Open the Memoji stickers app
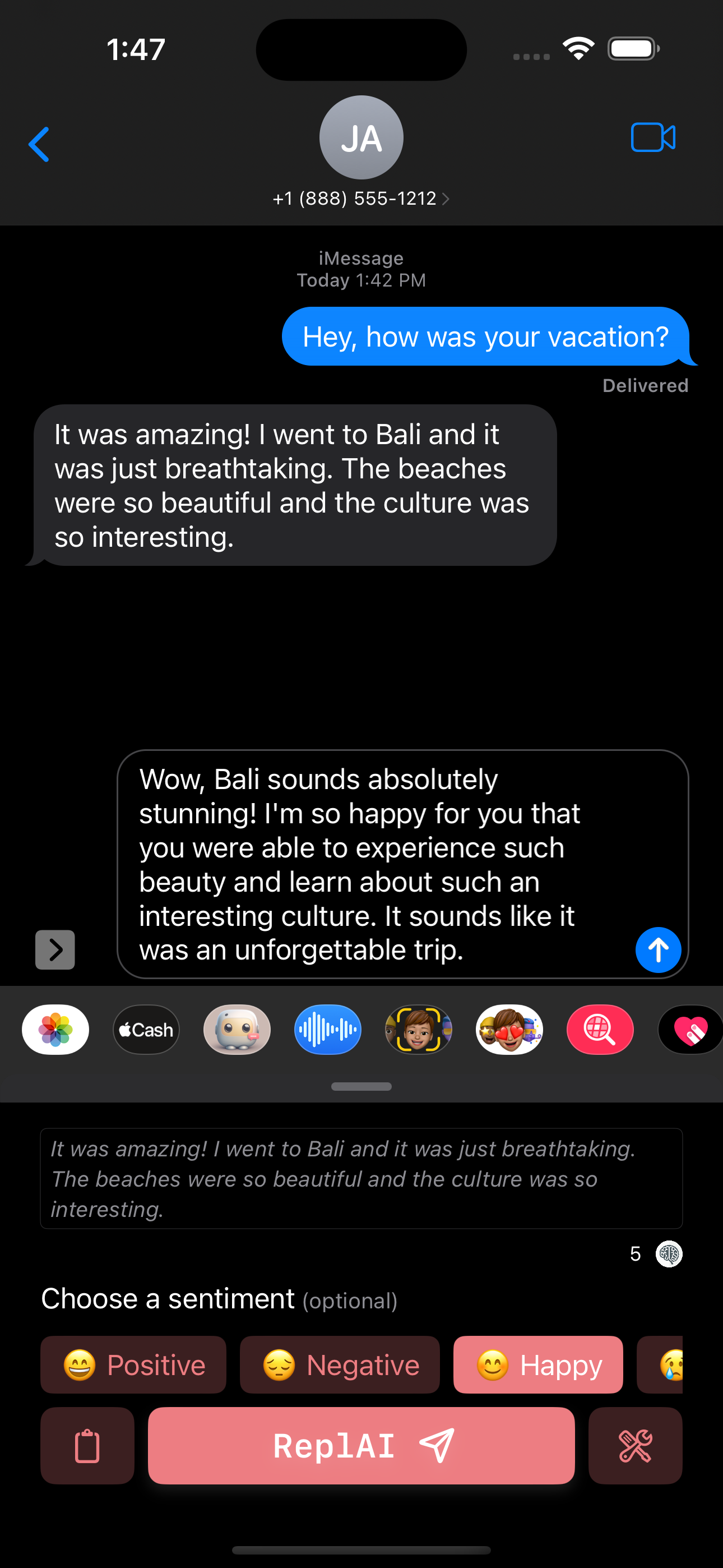The width and height of the screenshot is (723, 1568). coord(509,1030)
